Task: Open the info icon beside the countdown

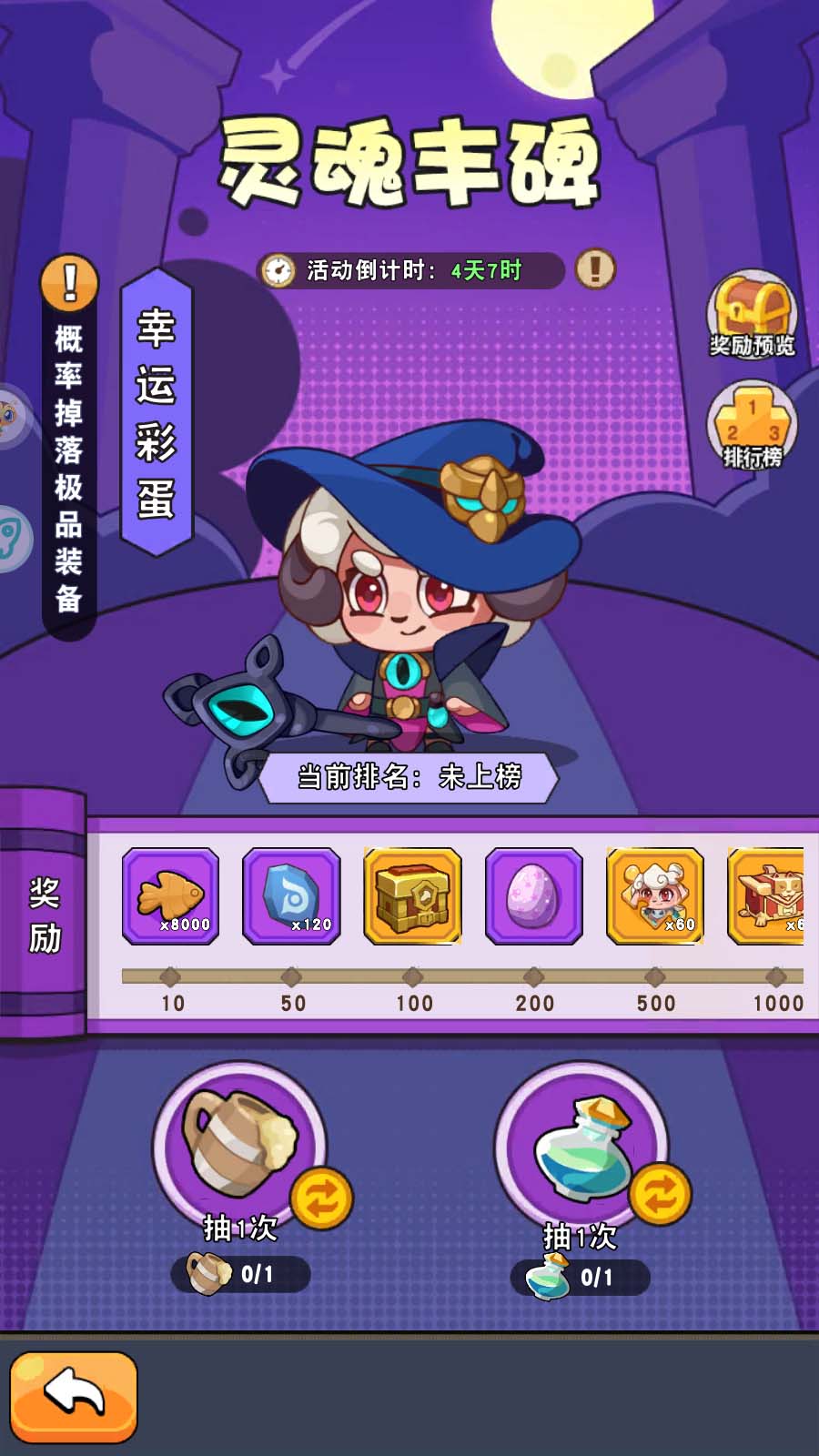Action: pos(595,269)
